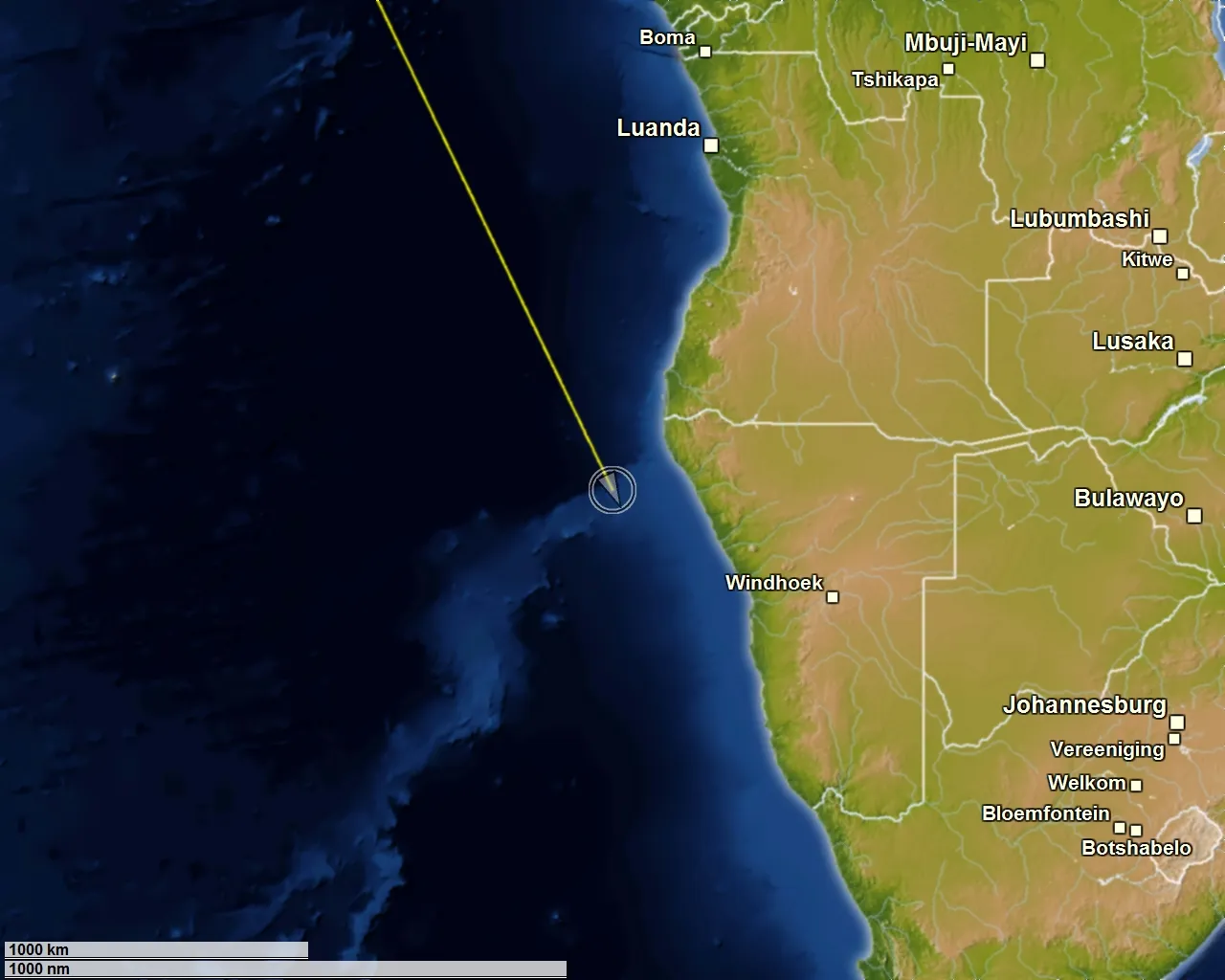The height and width of the screenshot is (980, 1225).
Task: Tap the tracked object marker on the map
Action: tap(612, 490)
